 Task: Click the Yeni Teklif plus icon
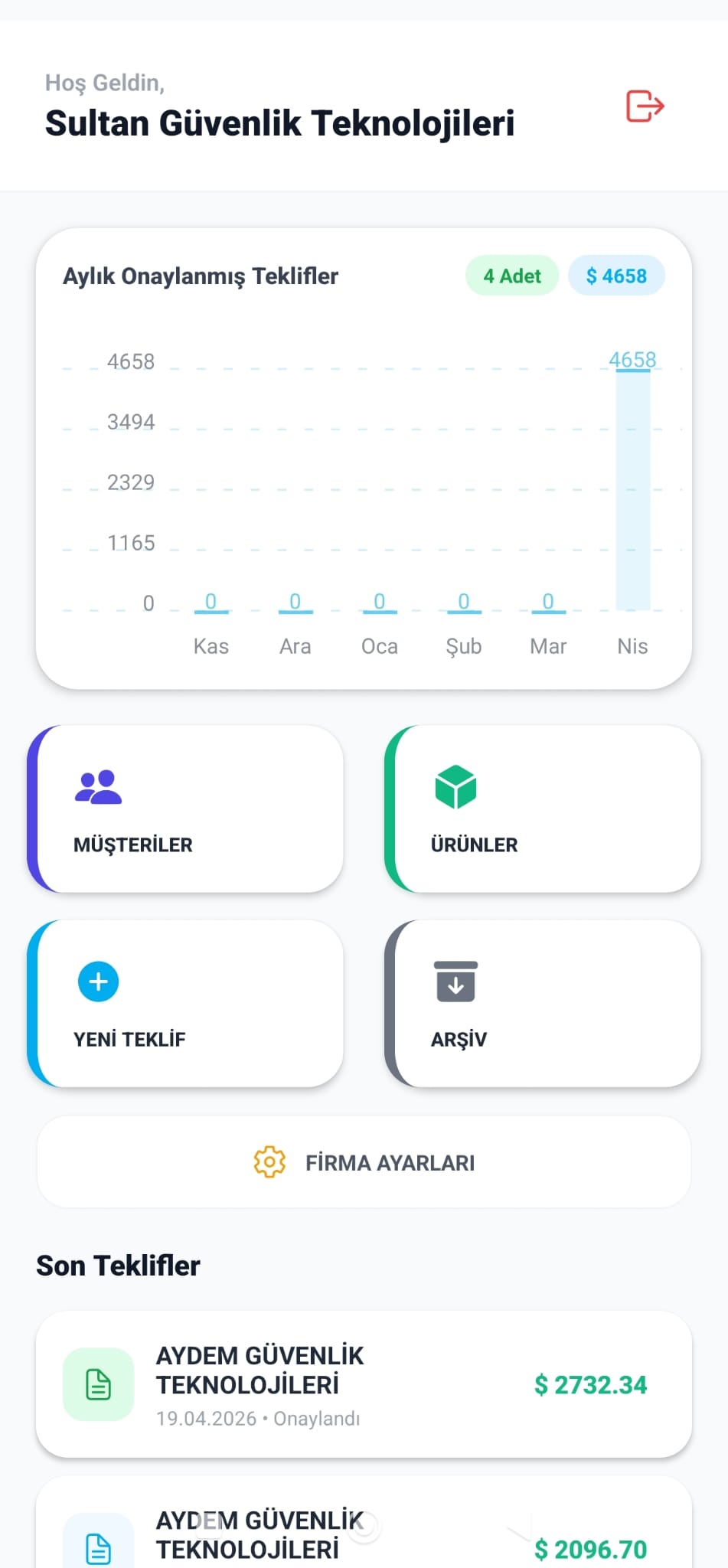(98, 981)
